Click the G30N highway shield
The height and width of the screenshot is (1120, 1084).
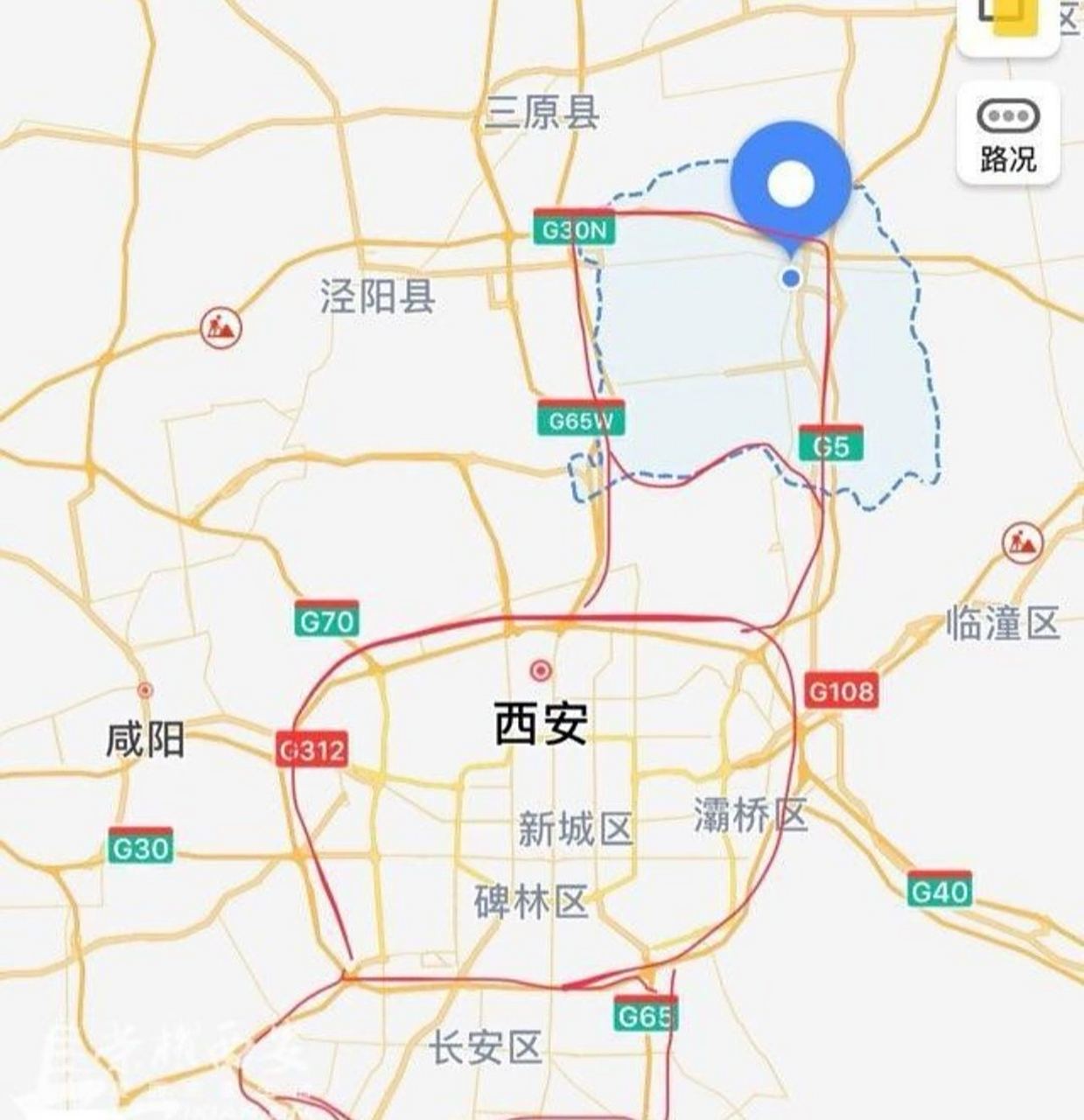[577, 231]
